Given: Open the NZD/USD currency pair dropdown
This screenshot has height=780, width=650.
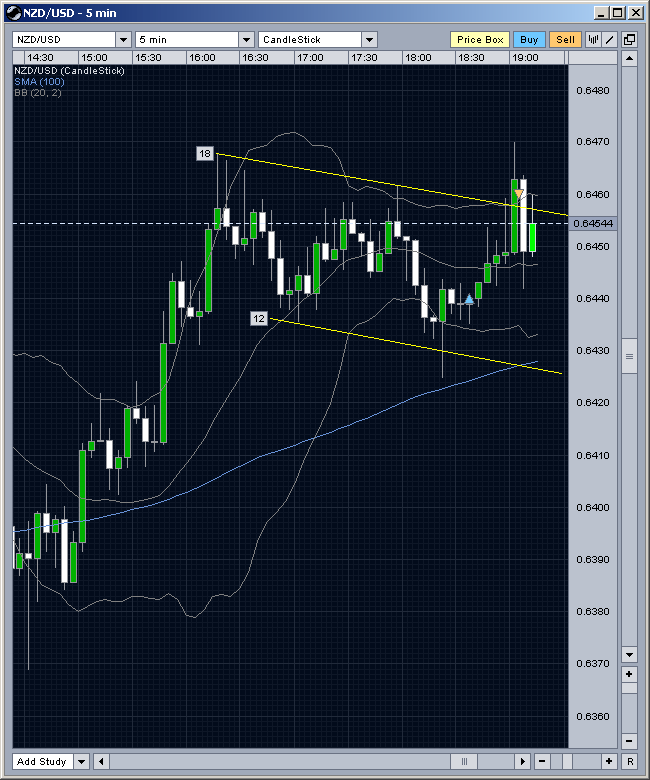Looking at the screenshot, I should (124, 40).
